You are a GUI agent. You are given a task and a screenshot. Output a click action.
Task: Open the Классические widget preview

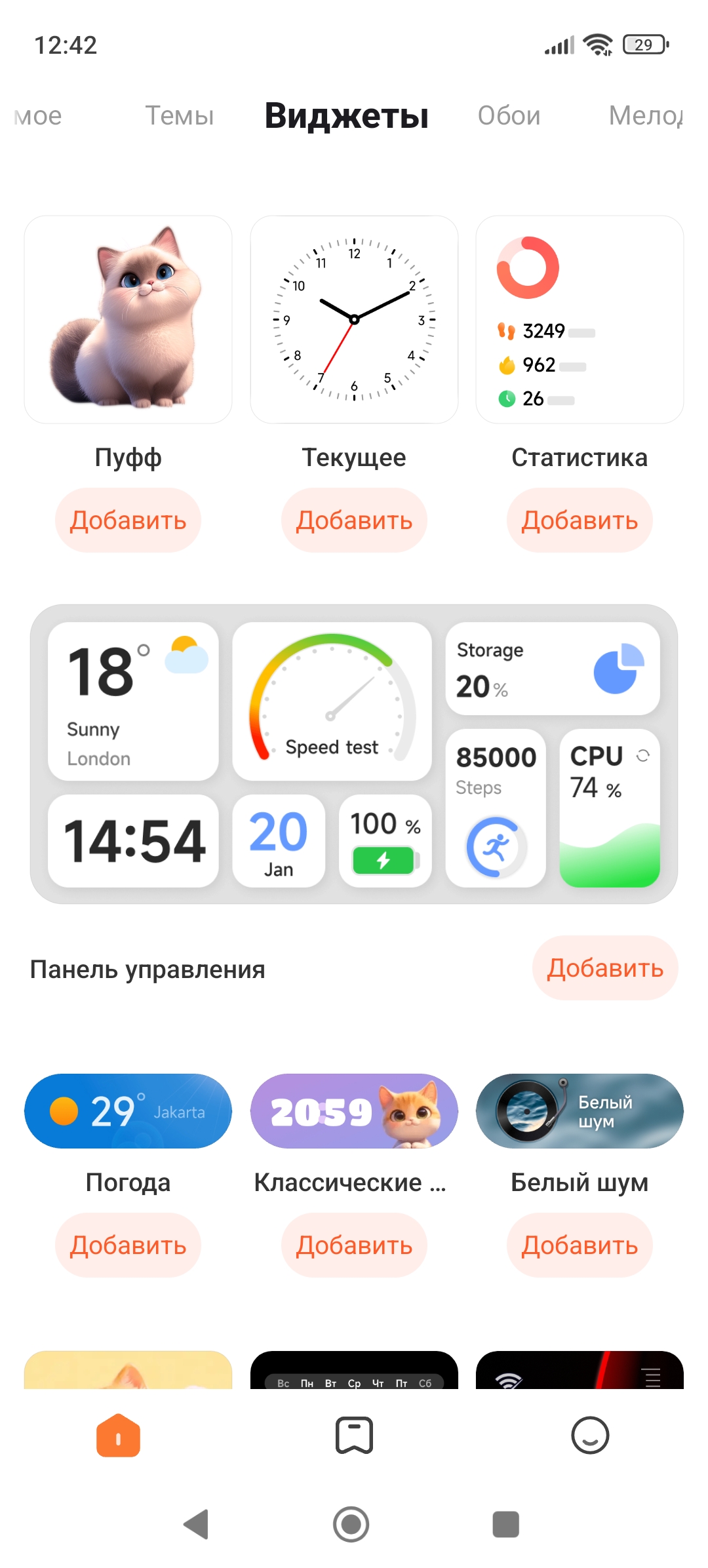click(354, 1111)
